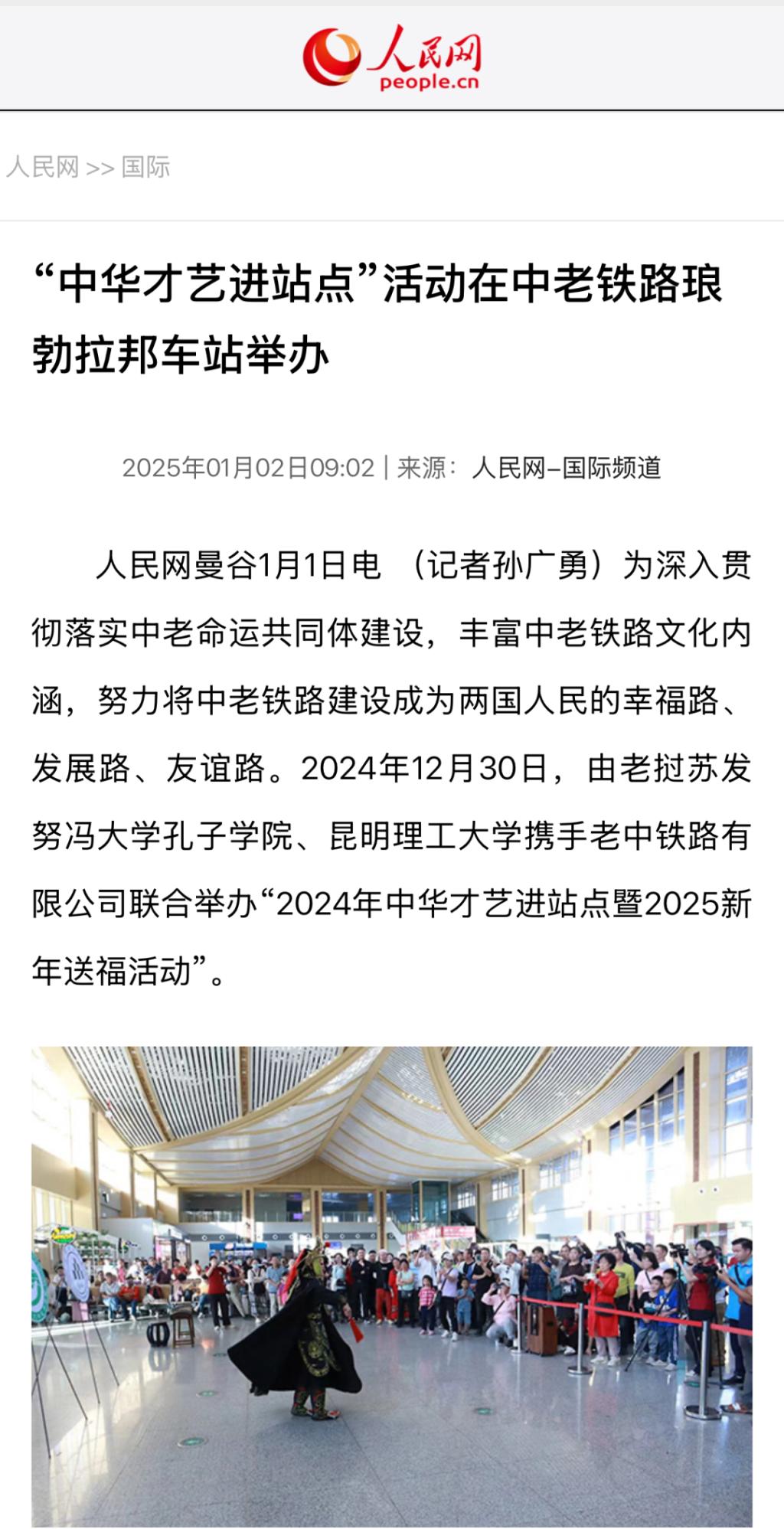Viewport: 784px width, 1529px height.
Task: Open the article photo of the station performance
Action: tap(391, 1286)
